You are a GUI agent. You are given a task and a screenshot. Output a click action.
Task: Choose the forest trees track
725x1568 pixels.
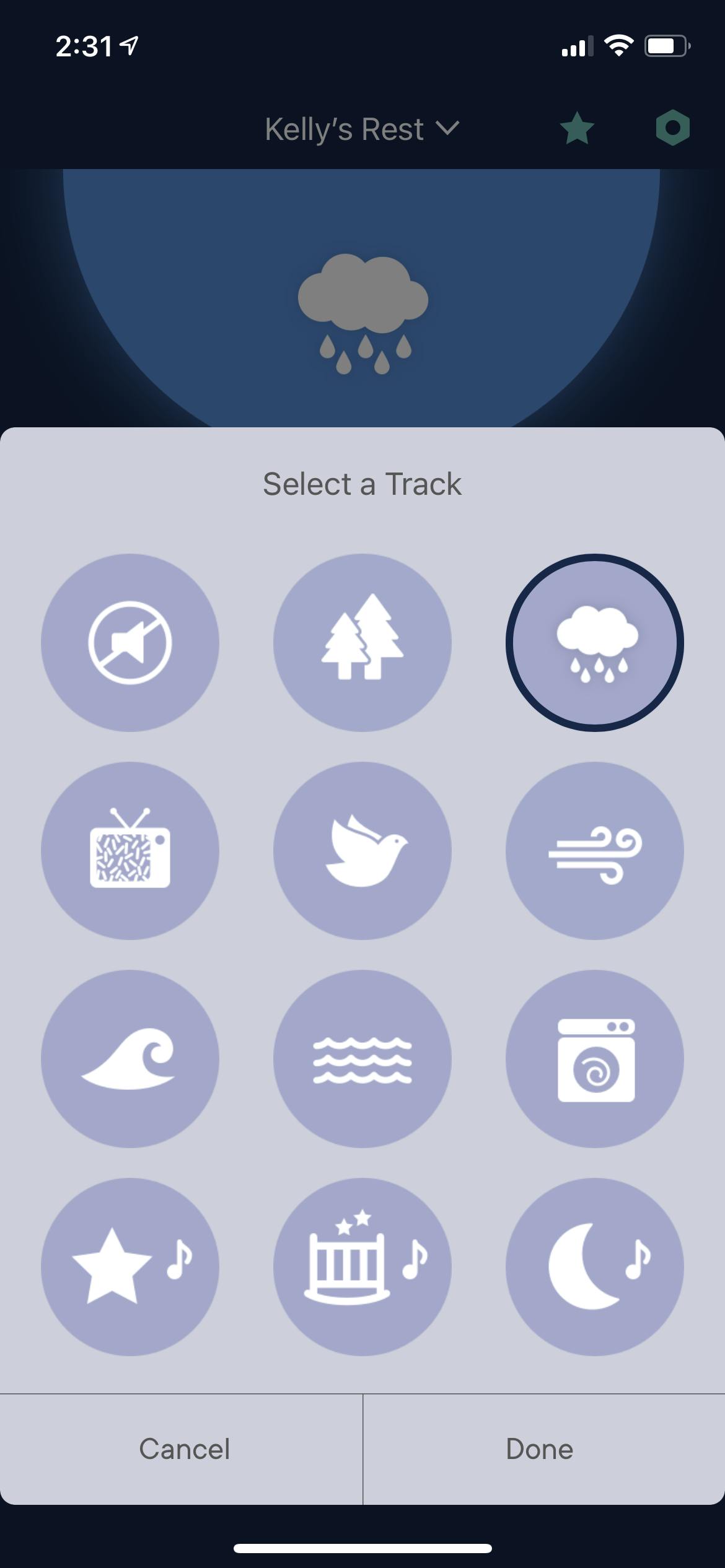pos(362,643)
